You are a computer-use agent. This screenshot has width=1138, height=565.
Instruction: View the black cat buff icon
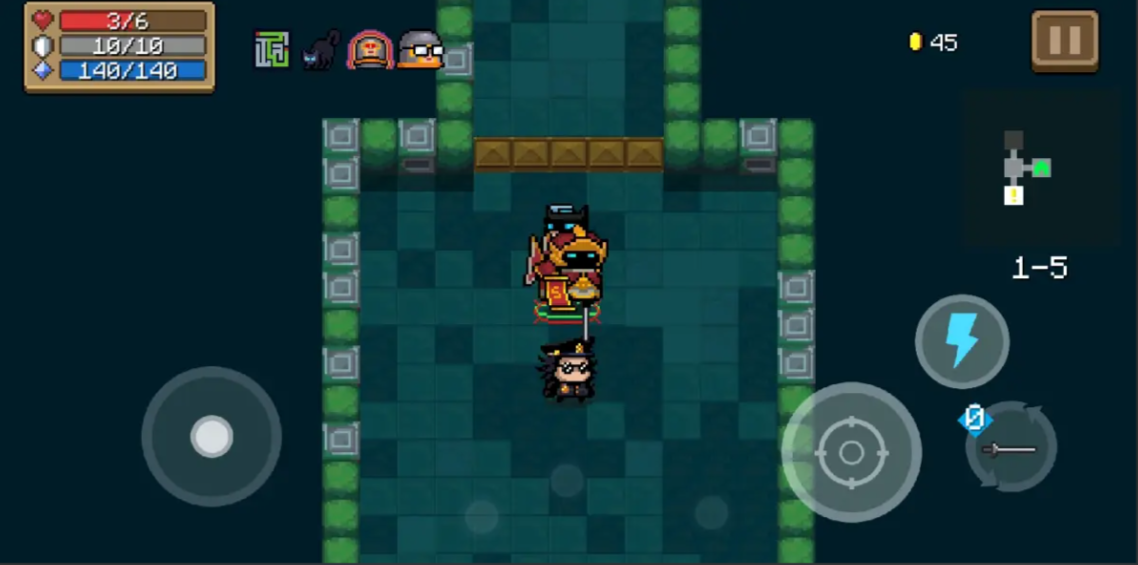321,50
